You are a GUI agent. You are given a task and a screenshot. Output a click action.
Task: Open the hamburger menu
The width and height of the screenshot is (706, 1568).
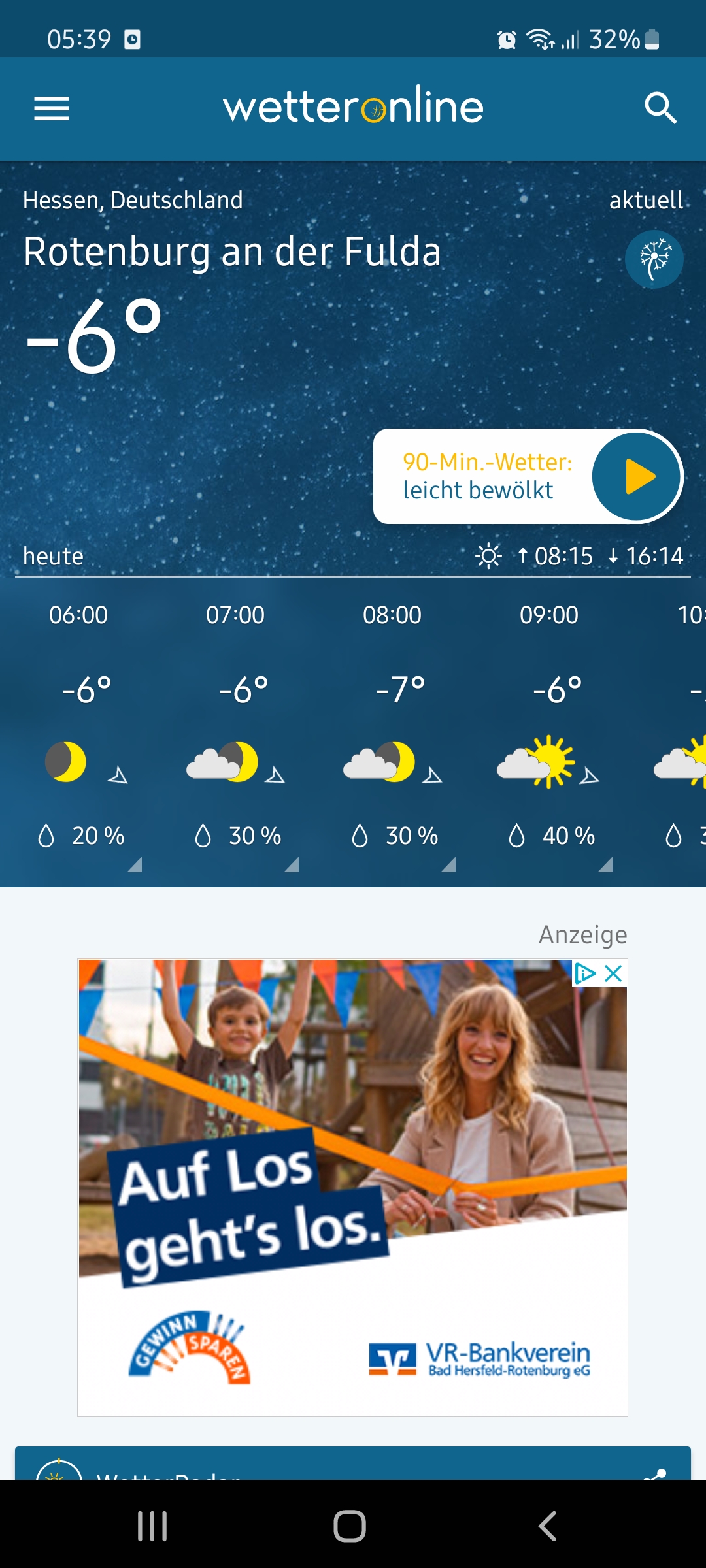click(52, 108)
